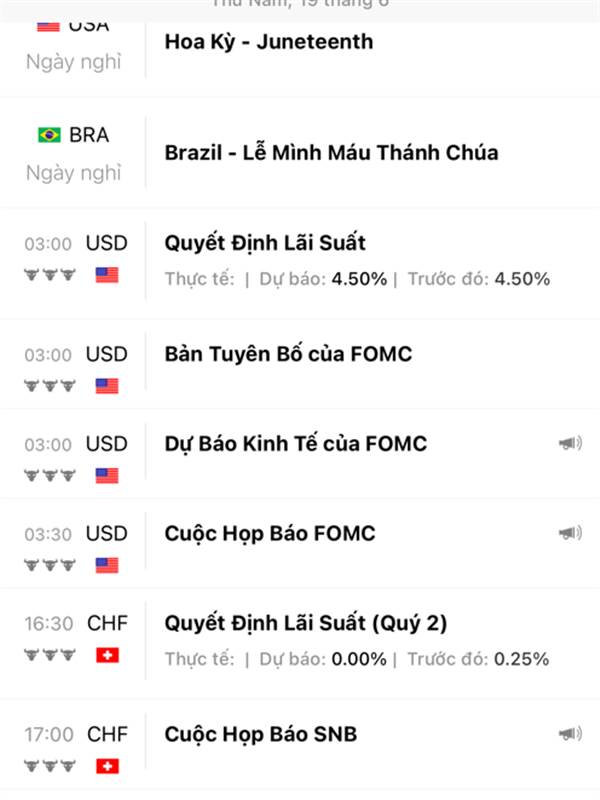
Task: Open the USD Quyết Định Lãi Suất event
Action: [265, 243]
